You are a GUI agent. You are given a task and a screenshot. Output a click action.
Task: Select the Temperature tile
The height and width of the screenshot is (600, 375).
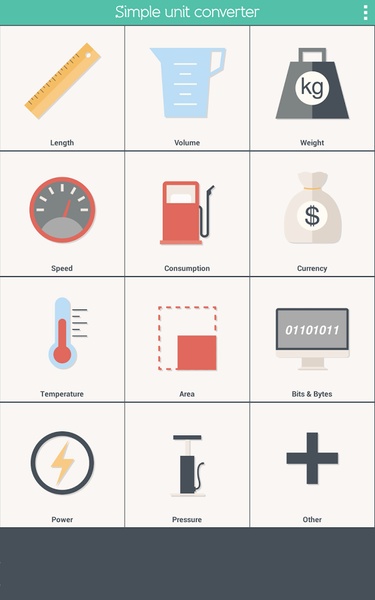(x=62, y=339)
